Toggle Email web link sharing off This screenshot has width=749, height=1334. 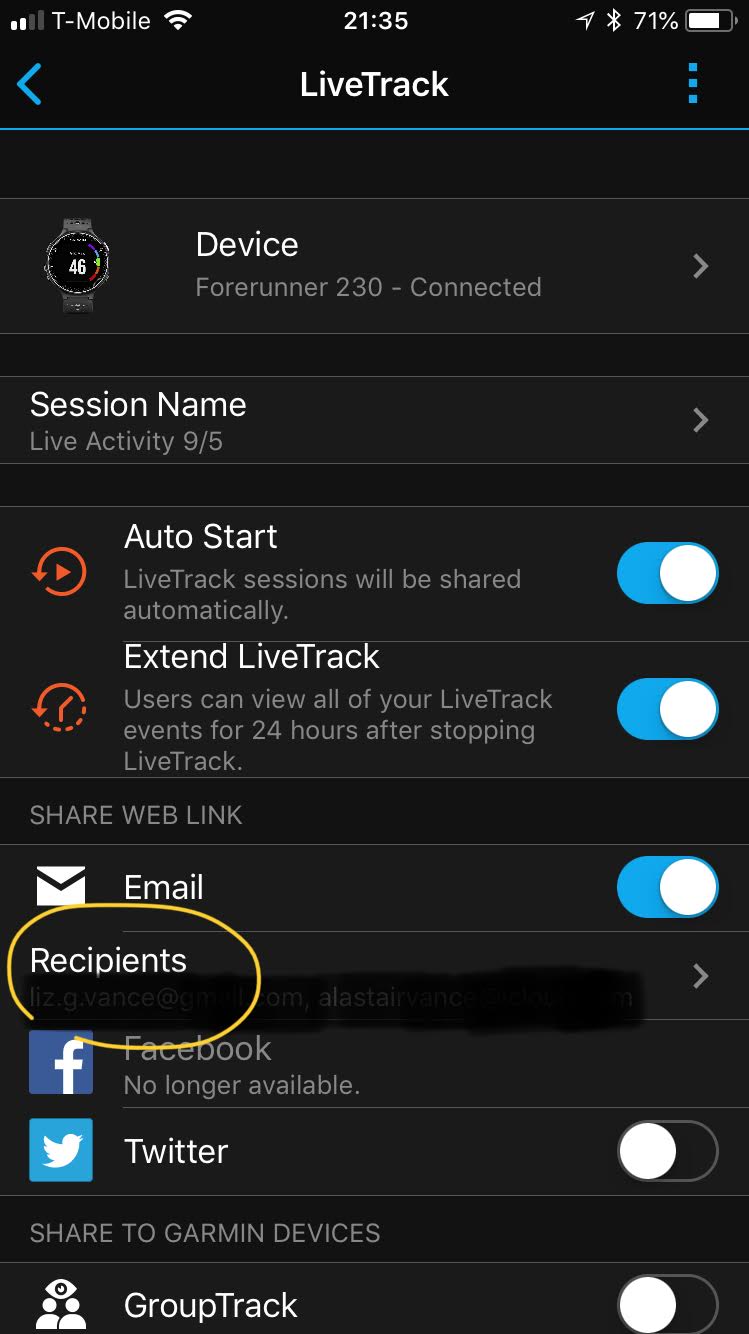pos(667,888)
